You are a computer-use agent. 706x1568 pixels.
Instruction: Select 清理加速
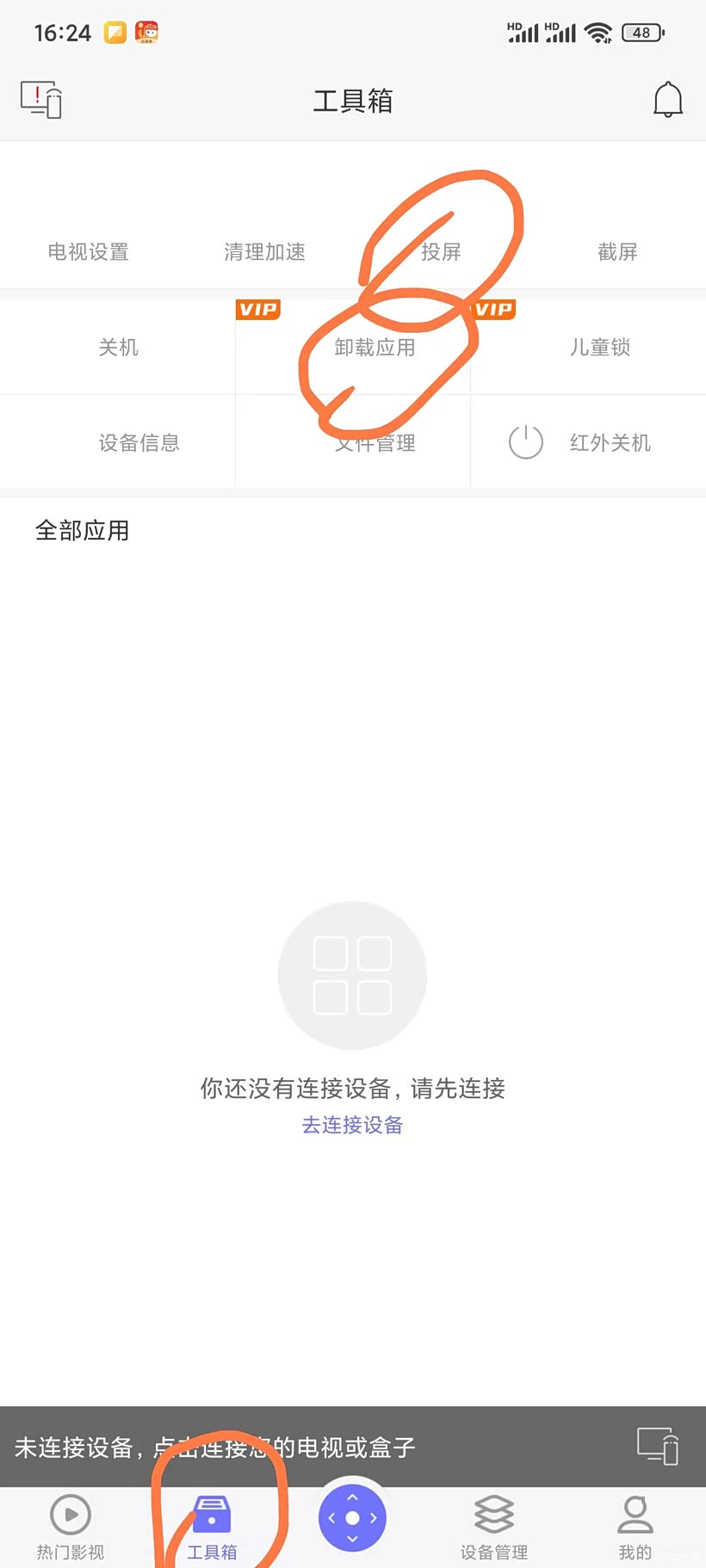click(x=265, y=252)
